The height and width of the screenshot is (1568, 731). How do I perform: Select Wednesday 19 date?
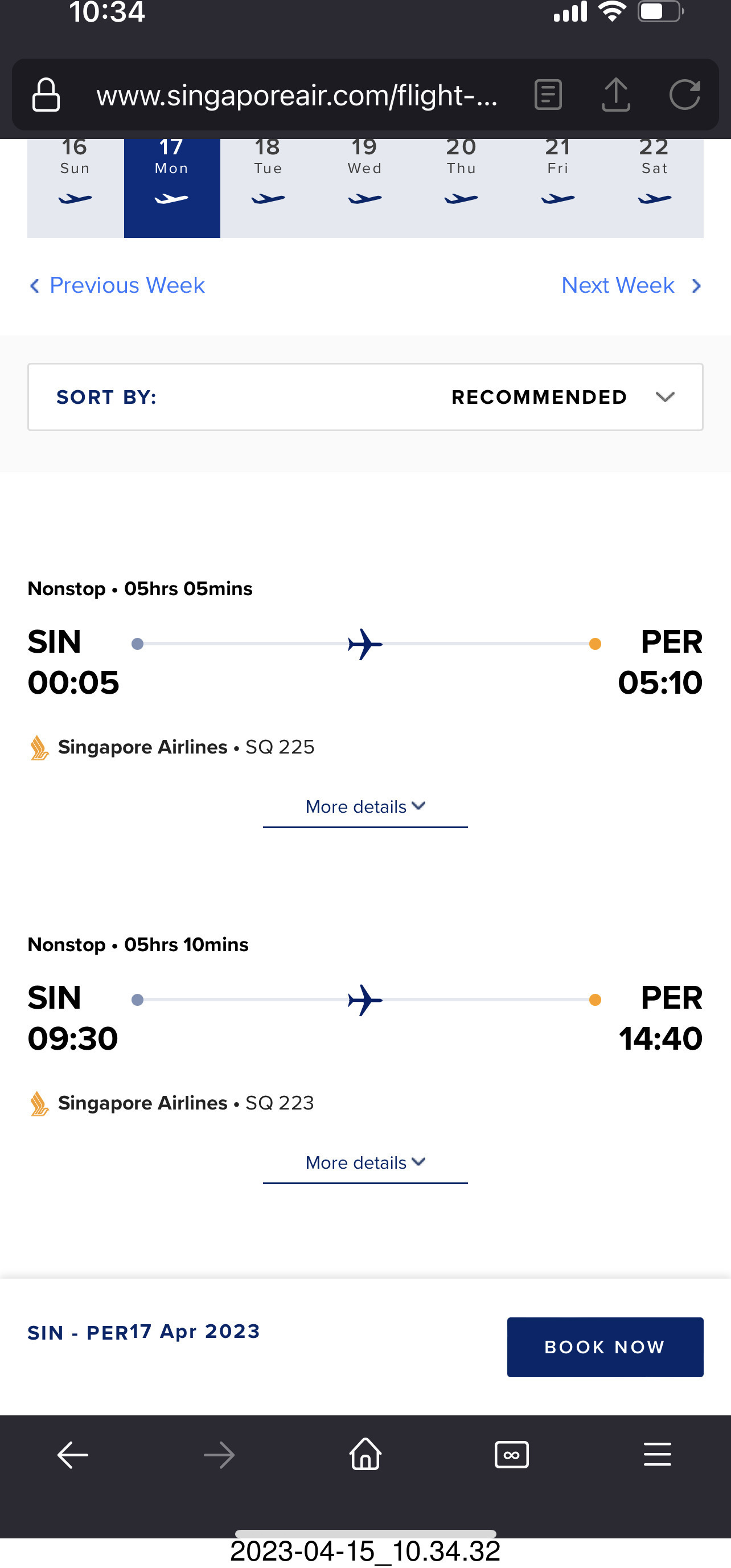pyautogui.click(x=365, y=187)
